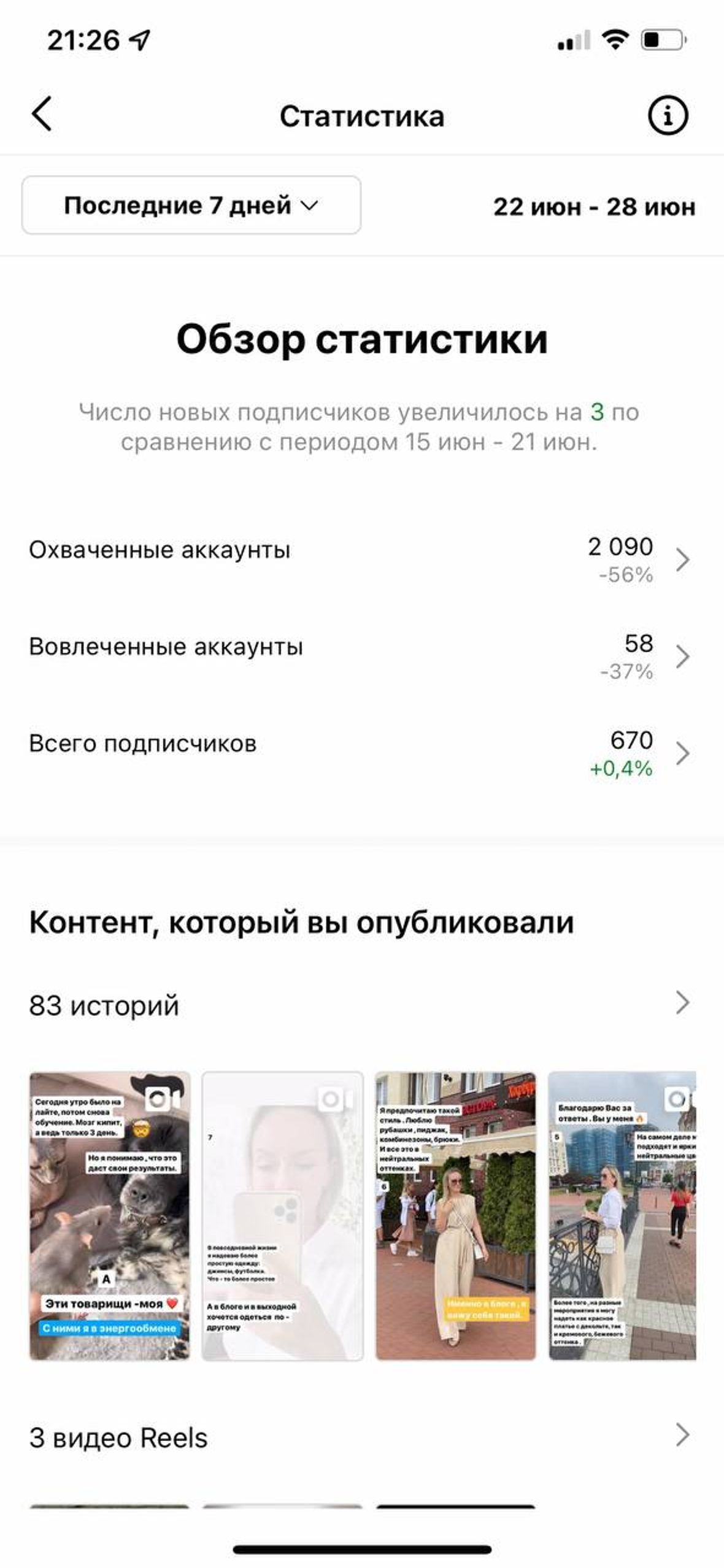Show all 3 видео Reels

point(361,1437)
